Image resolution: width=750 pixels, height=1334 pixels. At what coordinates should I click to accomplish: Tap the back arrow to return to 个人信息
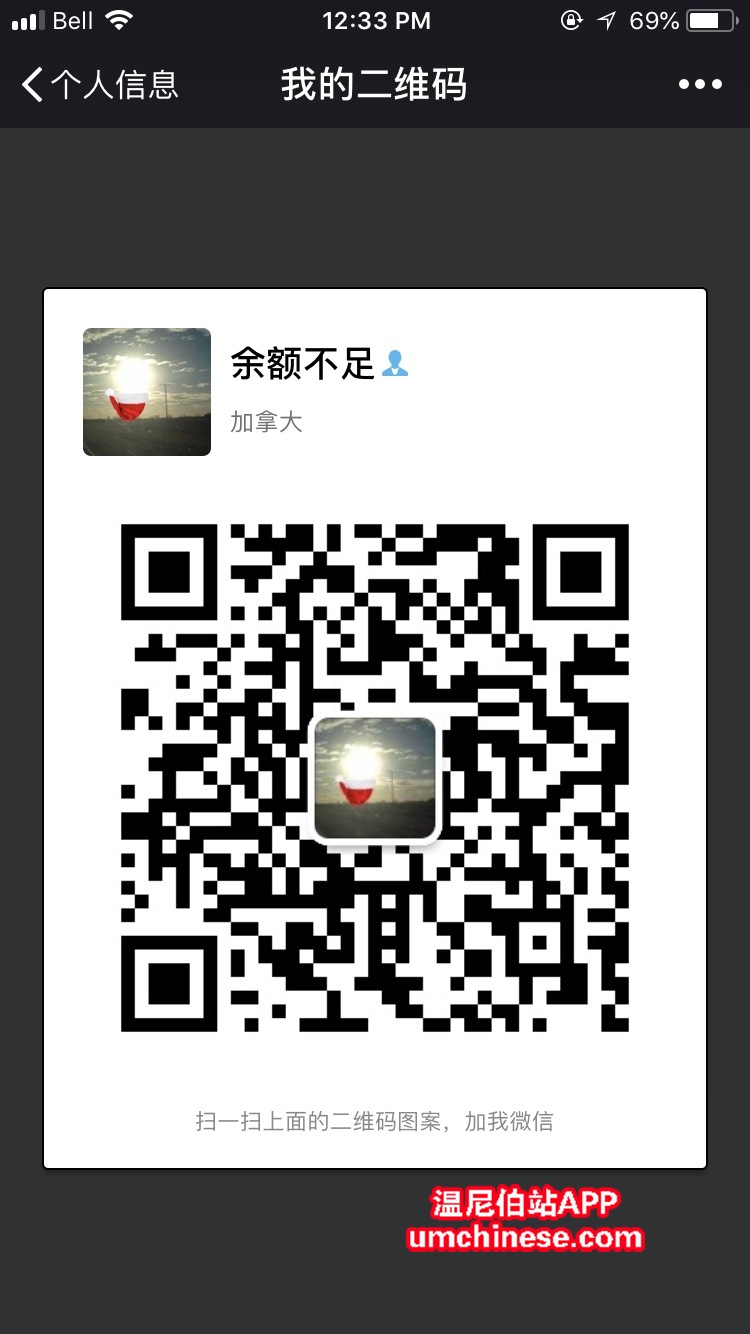click(31, 86)
